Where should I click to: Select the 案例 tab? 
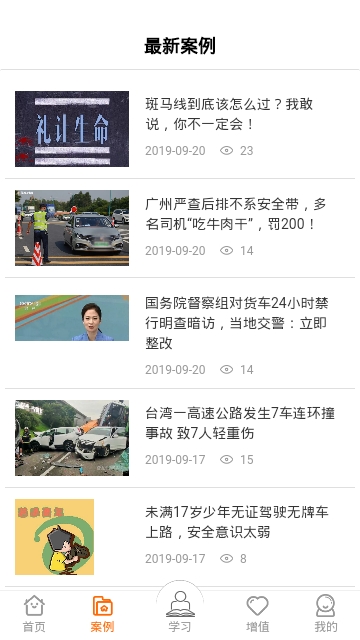pyautogui.click(x=102, y=614)
